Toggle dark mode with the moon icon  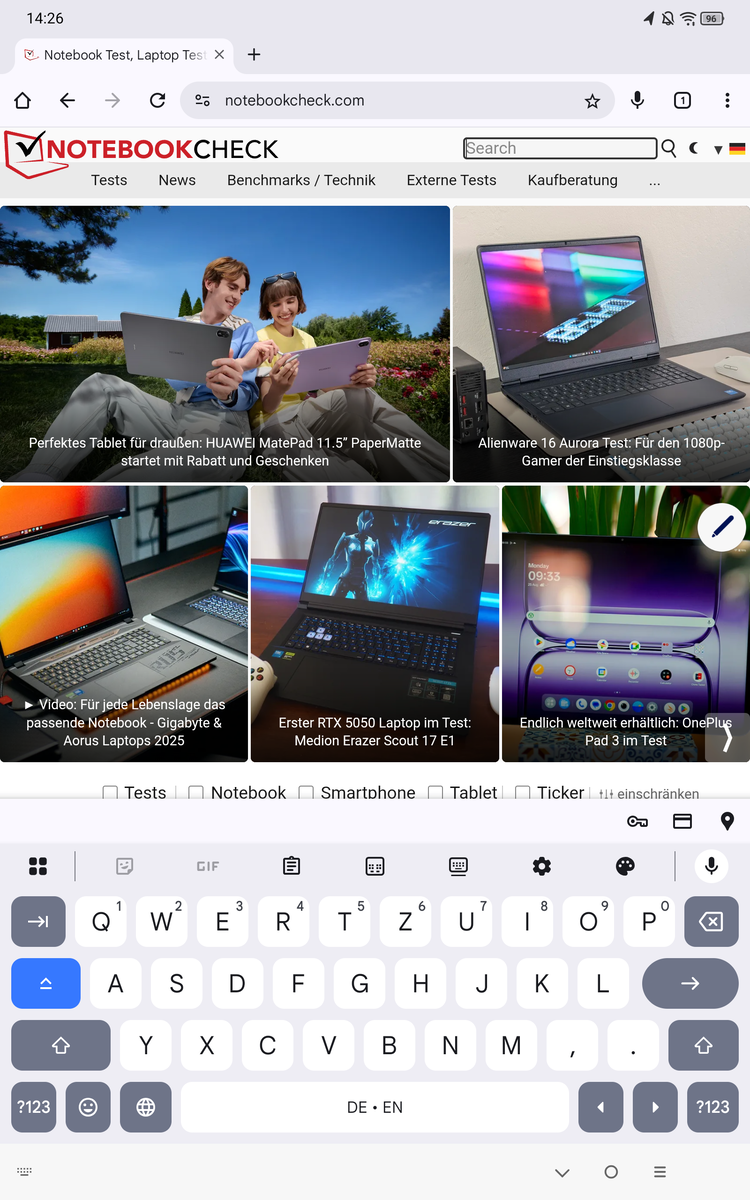click(x=694, y=148)
